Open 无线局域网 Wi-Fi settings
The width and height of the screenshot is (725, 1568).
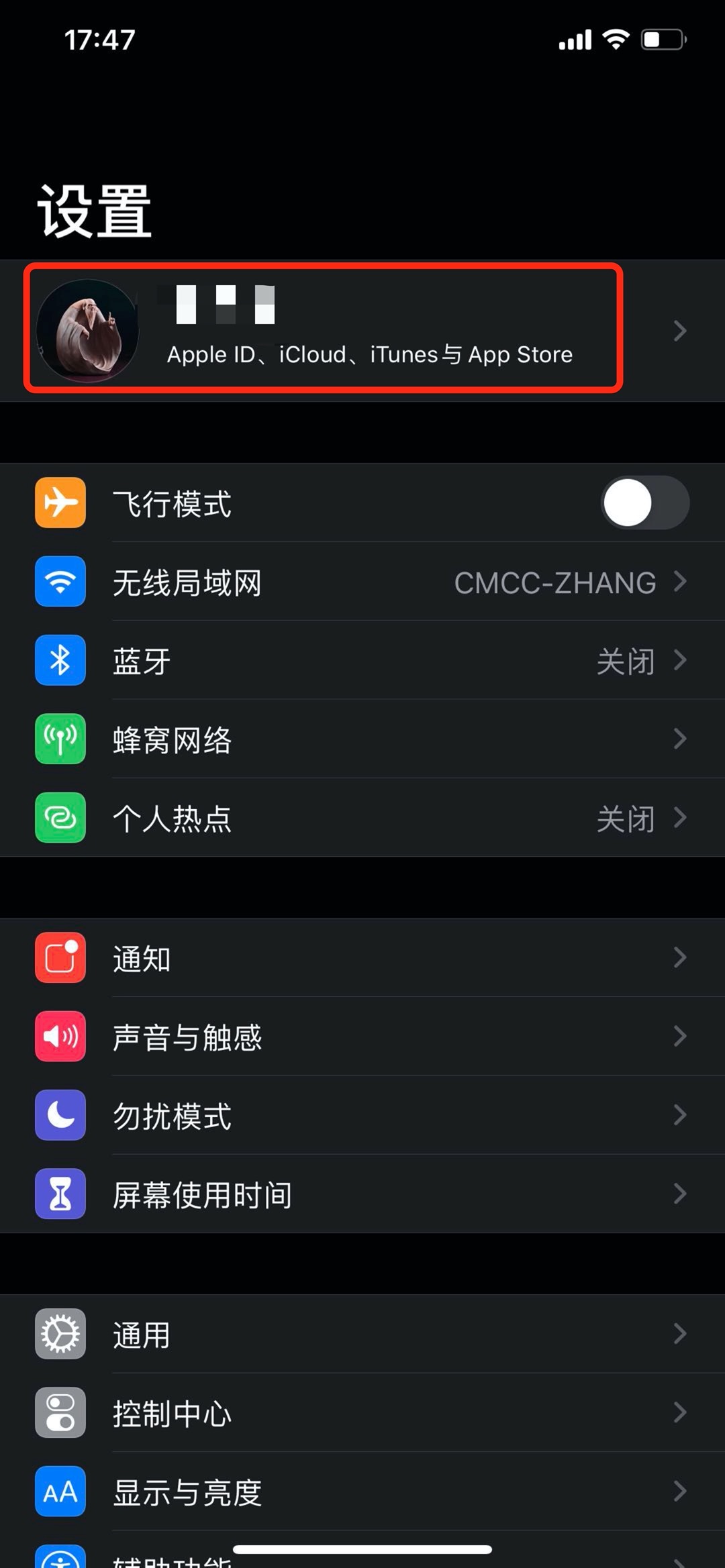(x=362, y=582)
